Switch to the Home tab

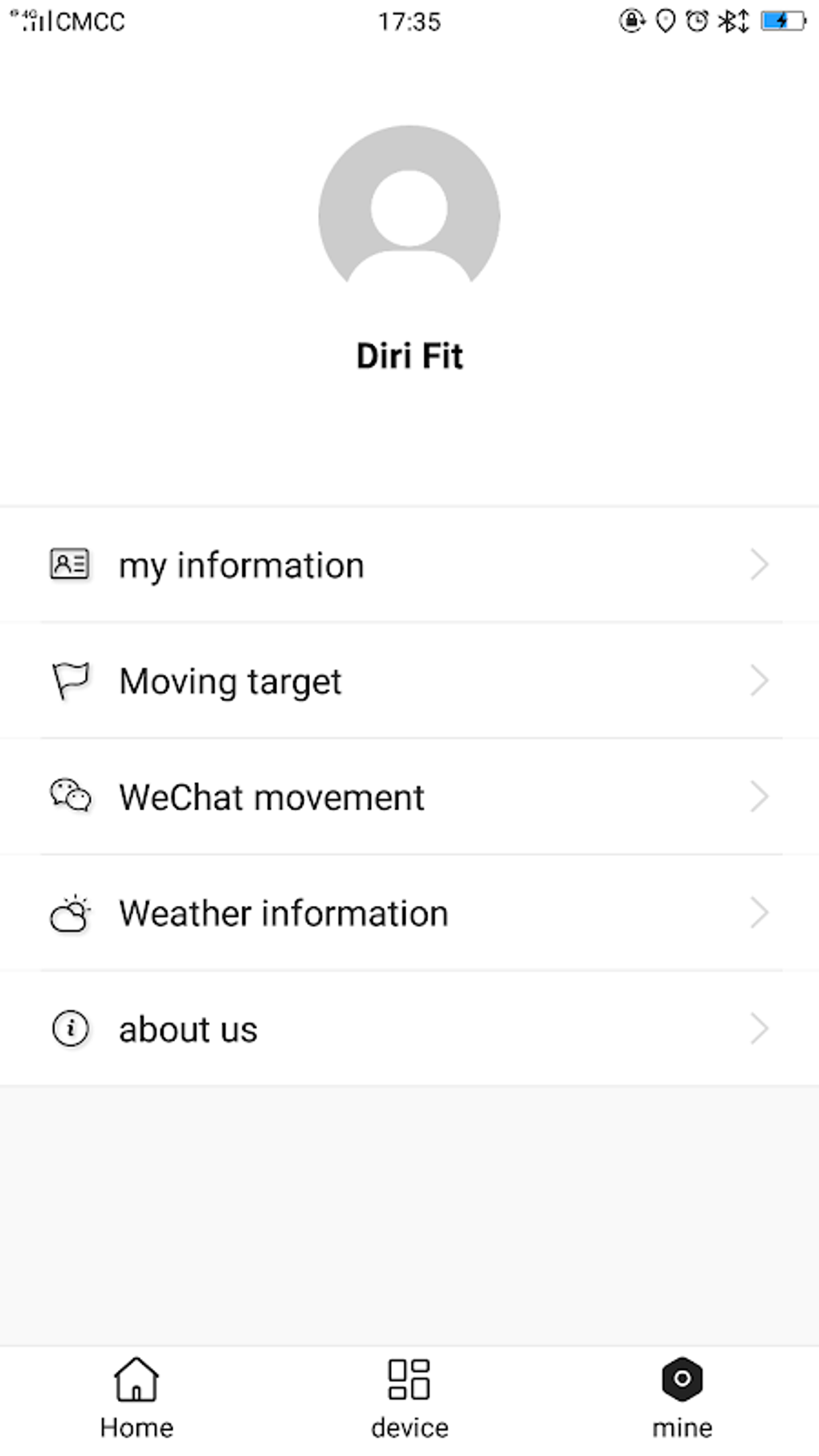point(136,1398)
